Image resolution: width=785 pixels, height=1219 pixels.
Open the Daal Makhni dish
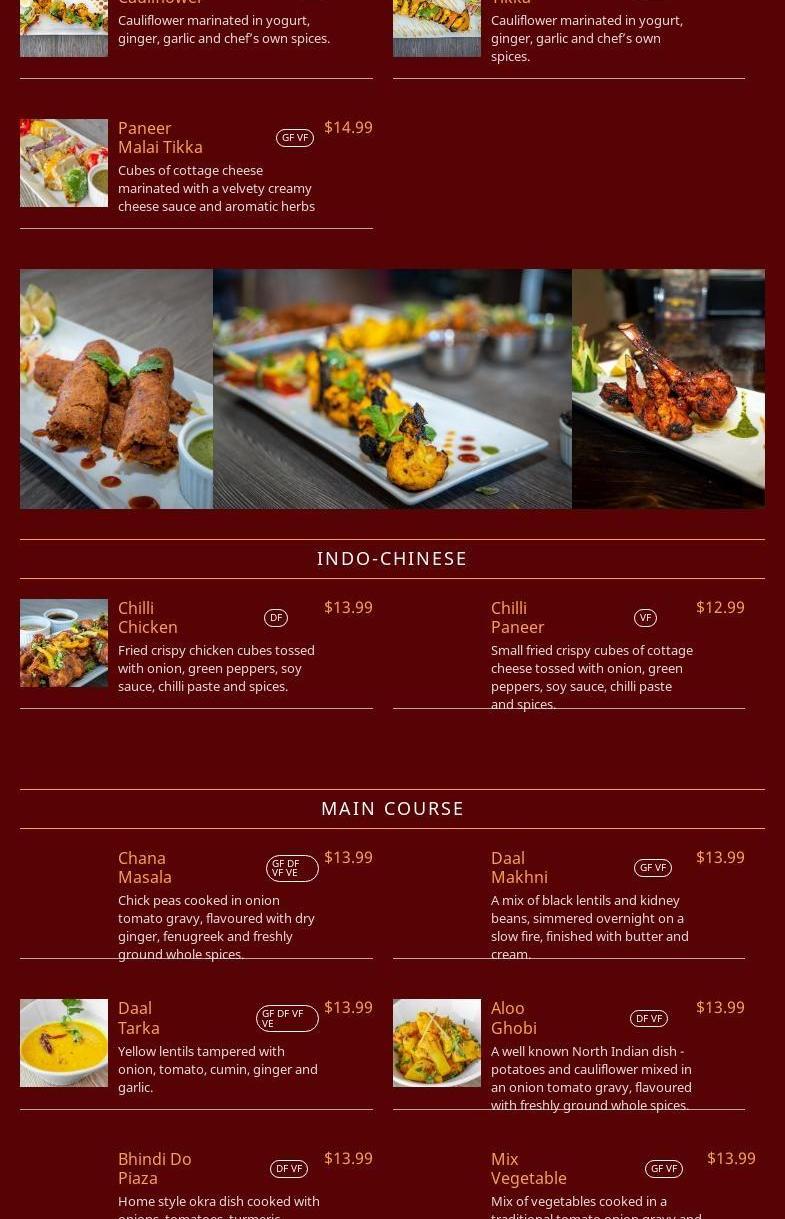click(x=519, y=868)
